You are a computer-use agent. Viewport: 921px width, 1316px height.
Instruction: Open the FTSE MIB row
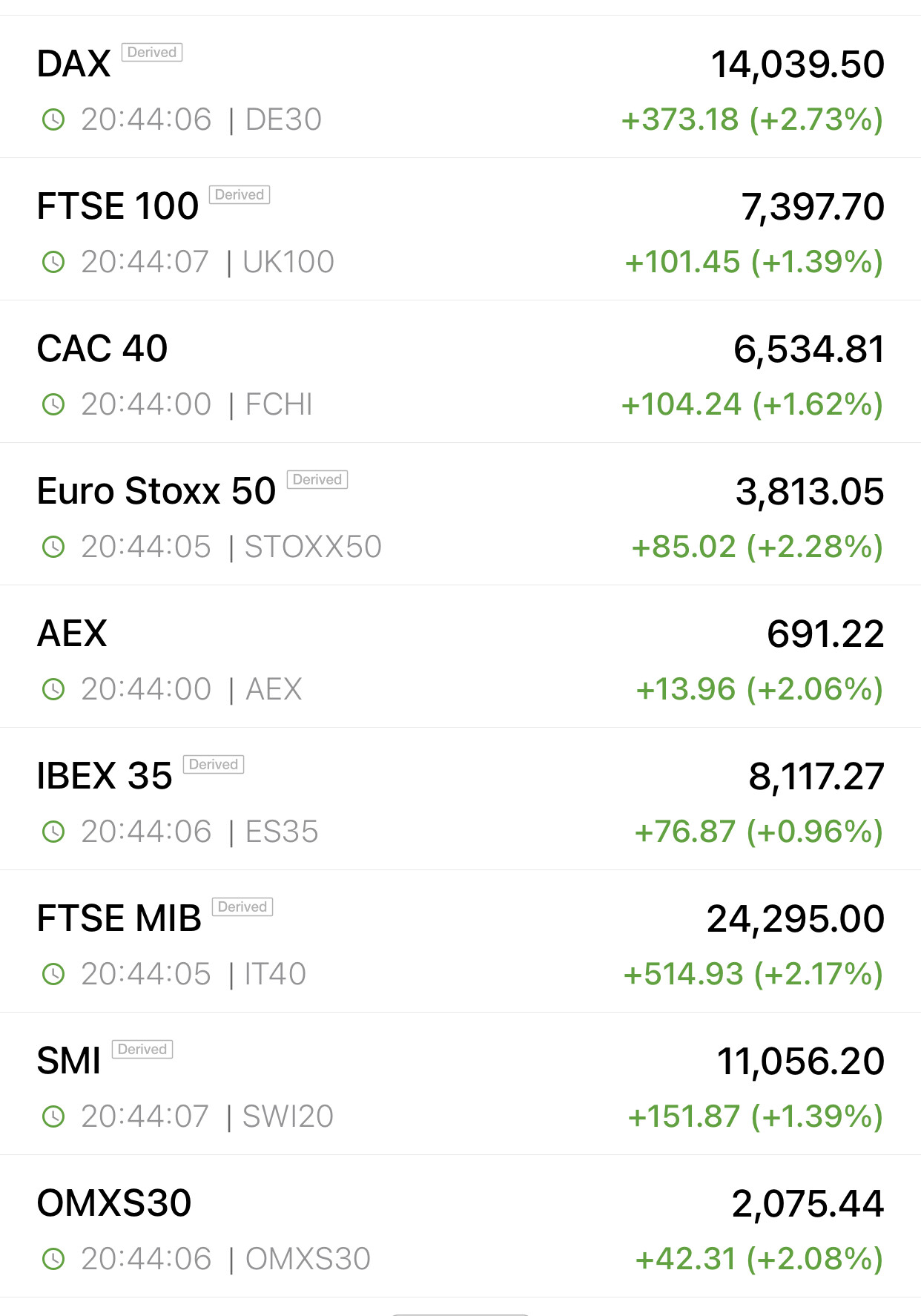460,942
